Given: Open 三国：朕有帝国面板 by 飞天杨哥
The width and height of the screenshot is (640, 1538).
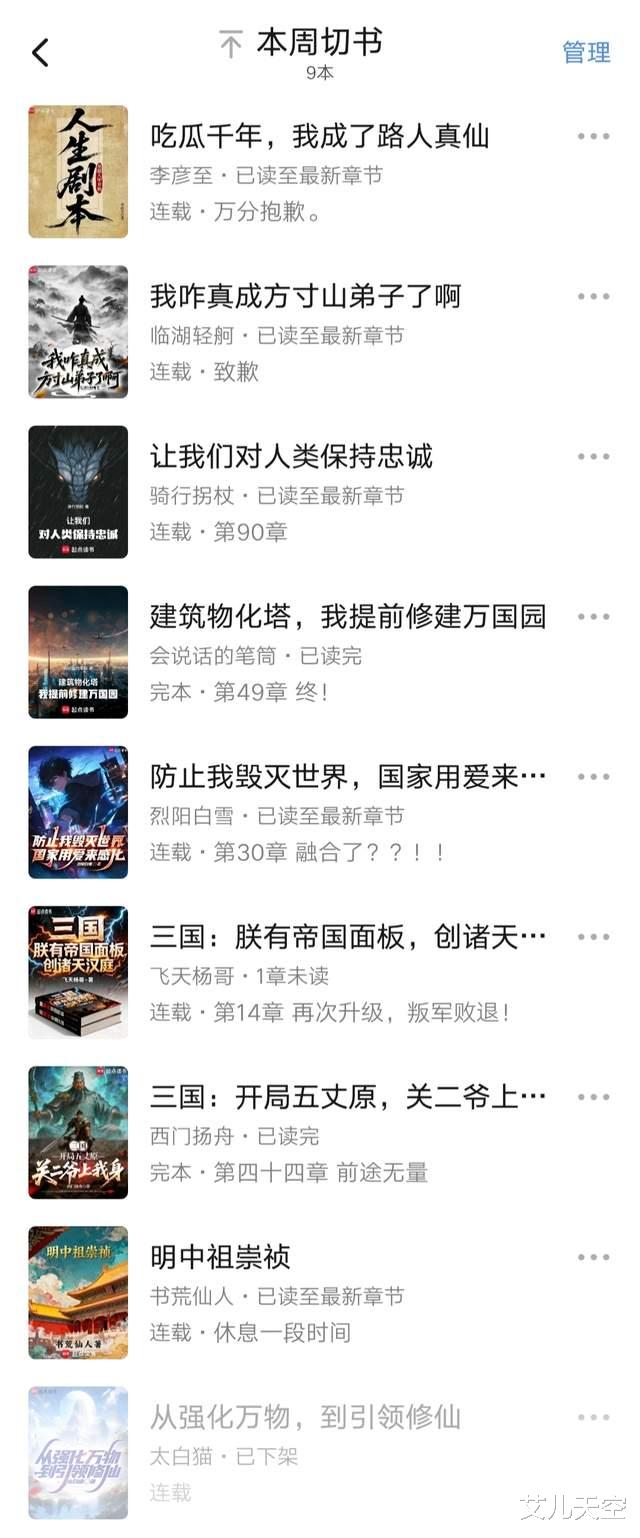Looking at the screenshot, I should pyautogui.click(x=348, y=936).
